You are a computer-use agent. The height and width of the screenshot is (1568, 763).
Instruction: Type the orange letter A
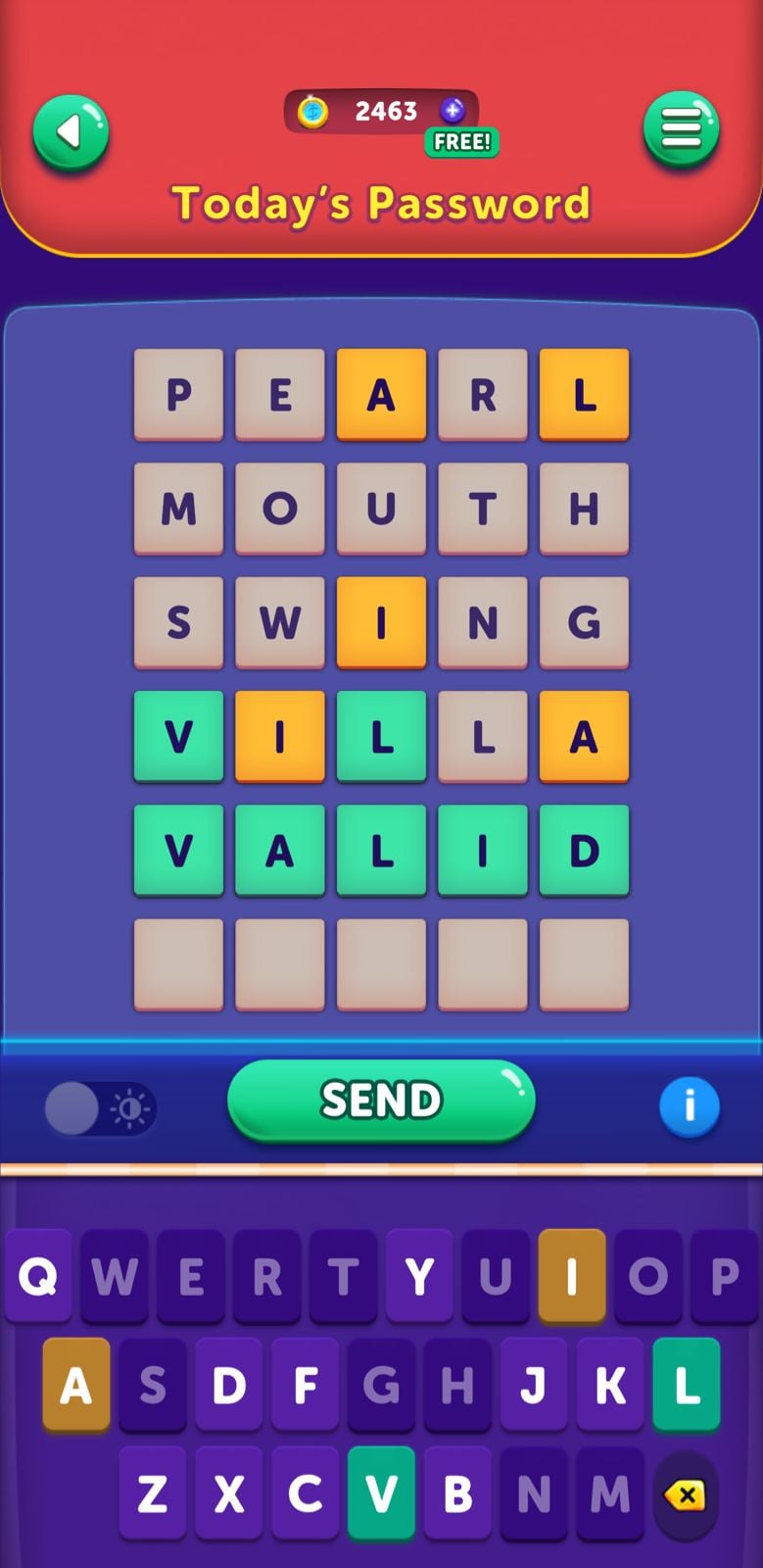point(75,1385)
